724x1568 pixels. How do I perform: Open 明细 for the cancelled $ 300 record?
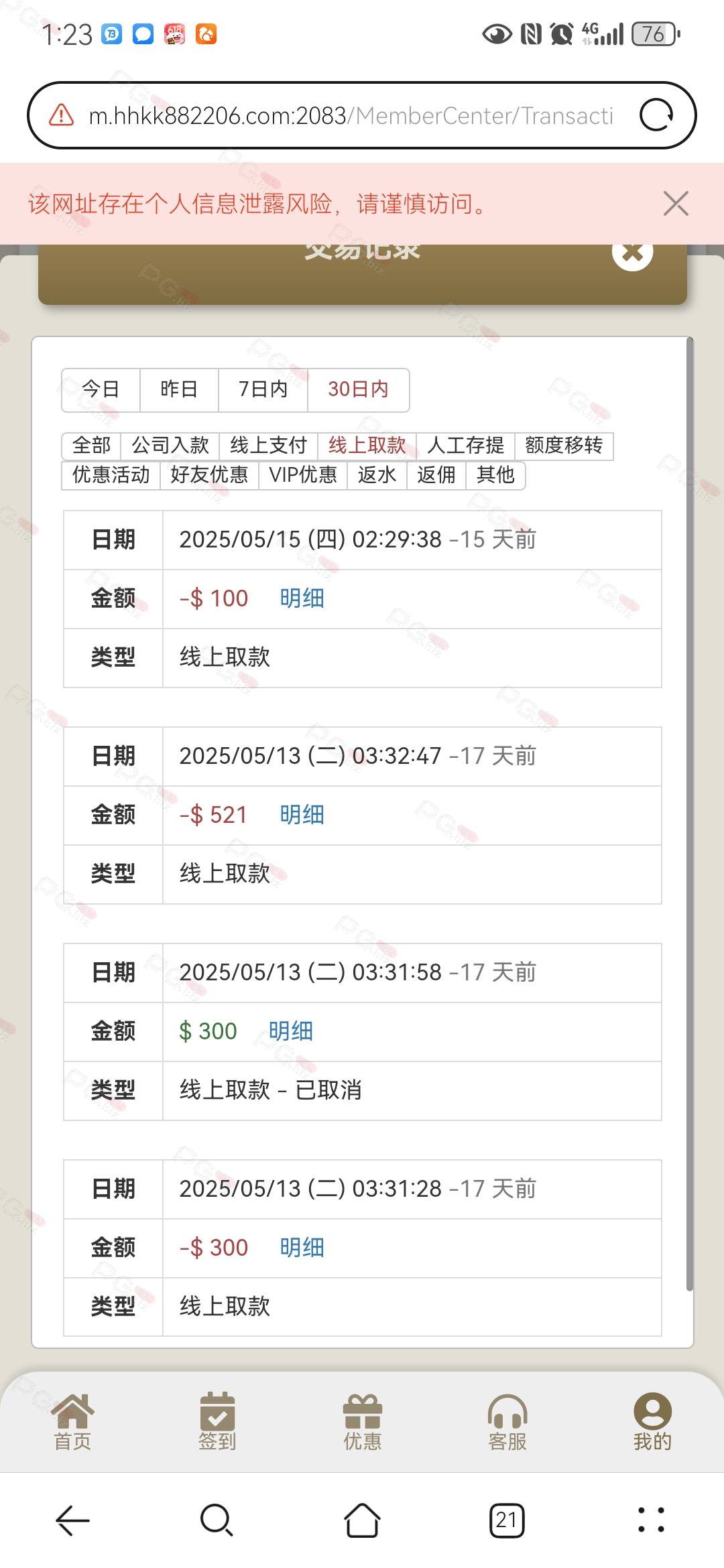pos(291,1032)
